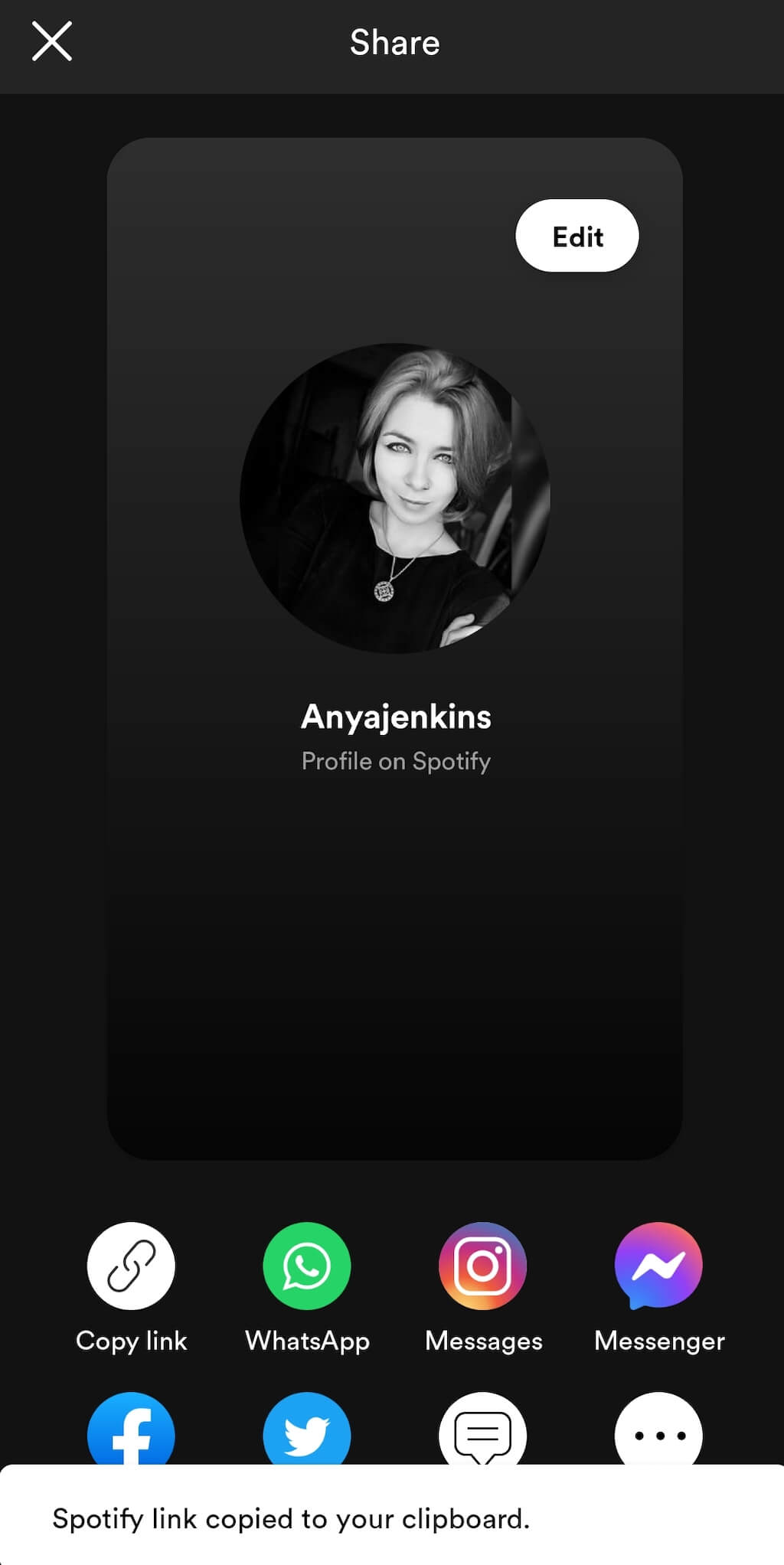This screenshot has width=784, height=1565.
Task: Share the profile via WhatsApp
Action: (307, 1266)
